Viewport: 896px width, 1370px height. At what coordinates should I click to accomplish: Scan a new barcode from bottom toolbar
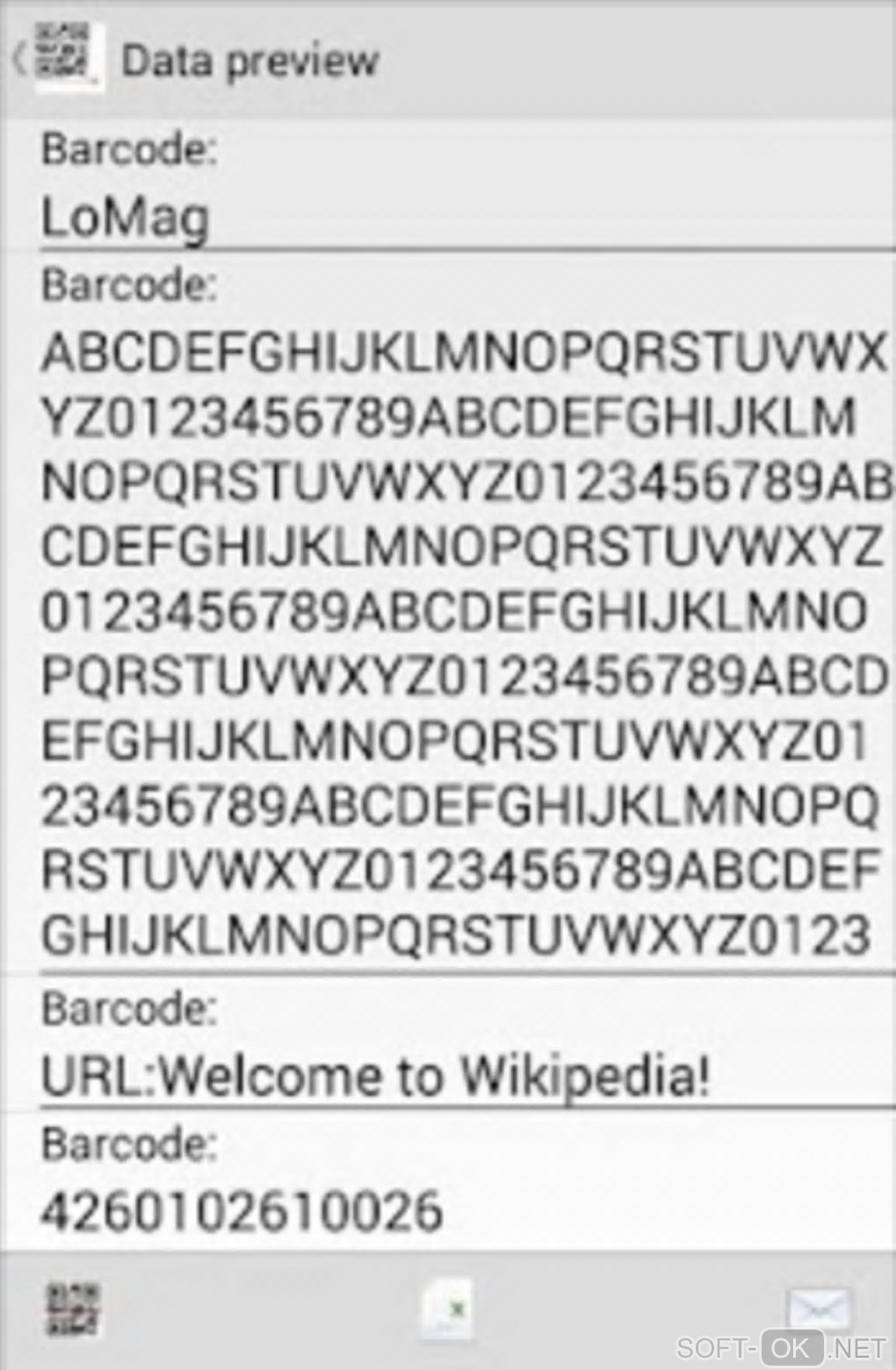(74, 1309)
